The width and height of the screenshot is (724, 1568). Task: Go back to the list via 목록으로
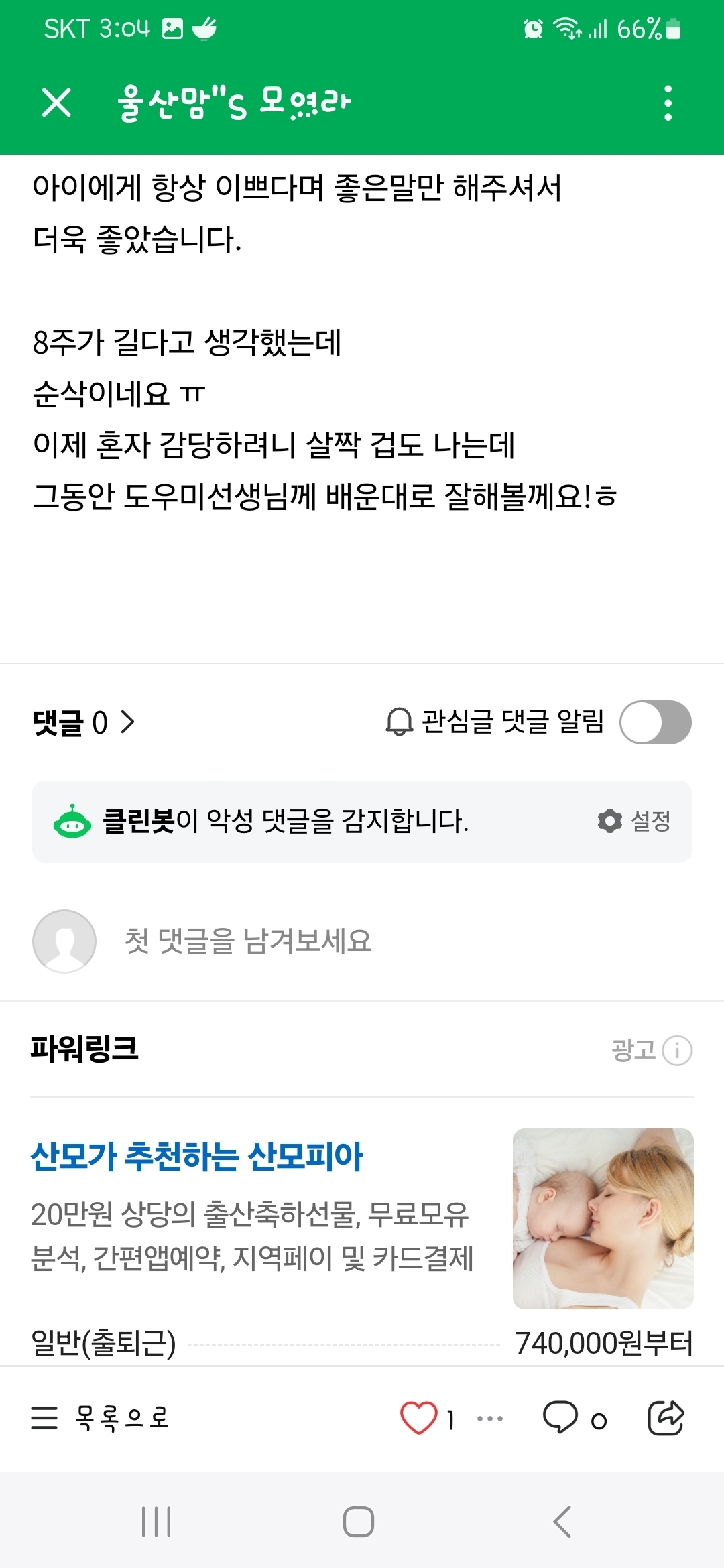pyautogui.click(x=101, y=1418)
